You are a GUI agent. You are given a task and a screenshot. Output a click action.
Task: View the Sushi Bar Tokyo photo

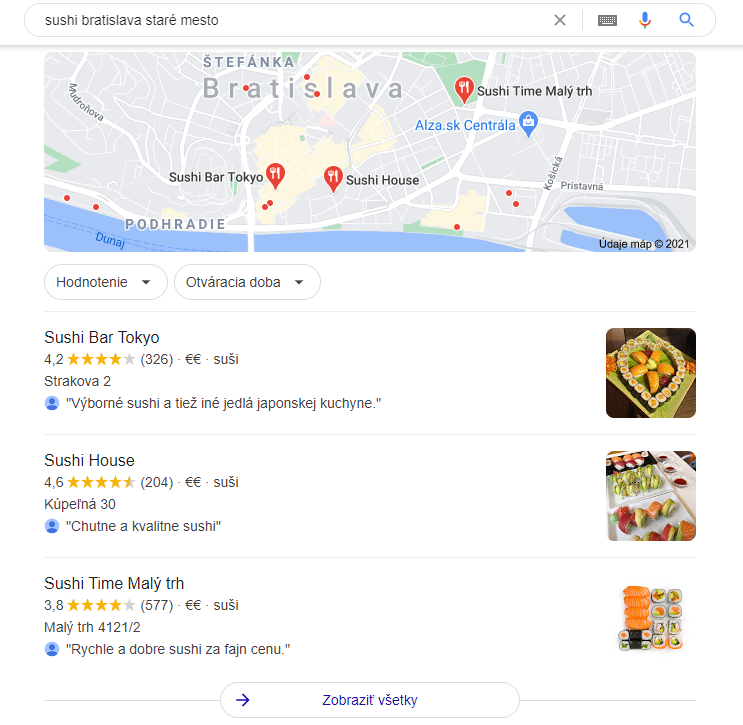pos(650,372)
